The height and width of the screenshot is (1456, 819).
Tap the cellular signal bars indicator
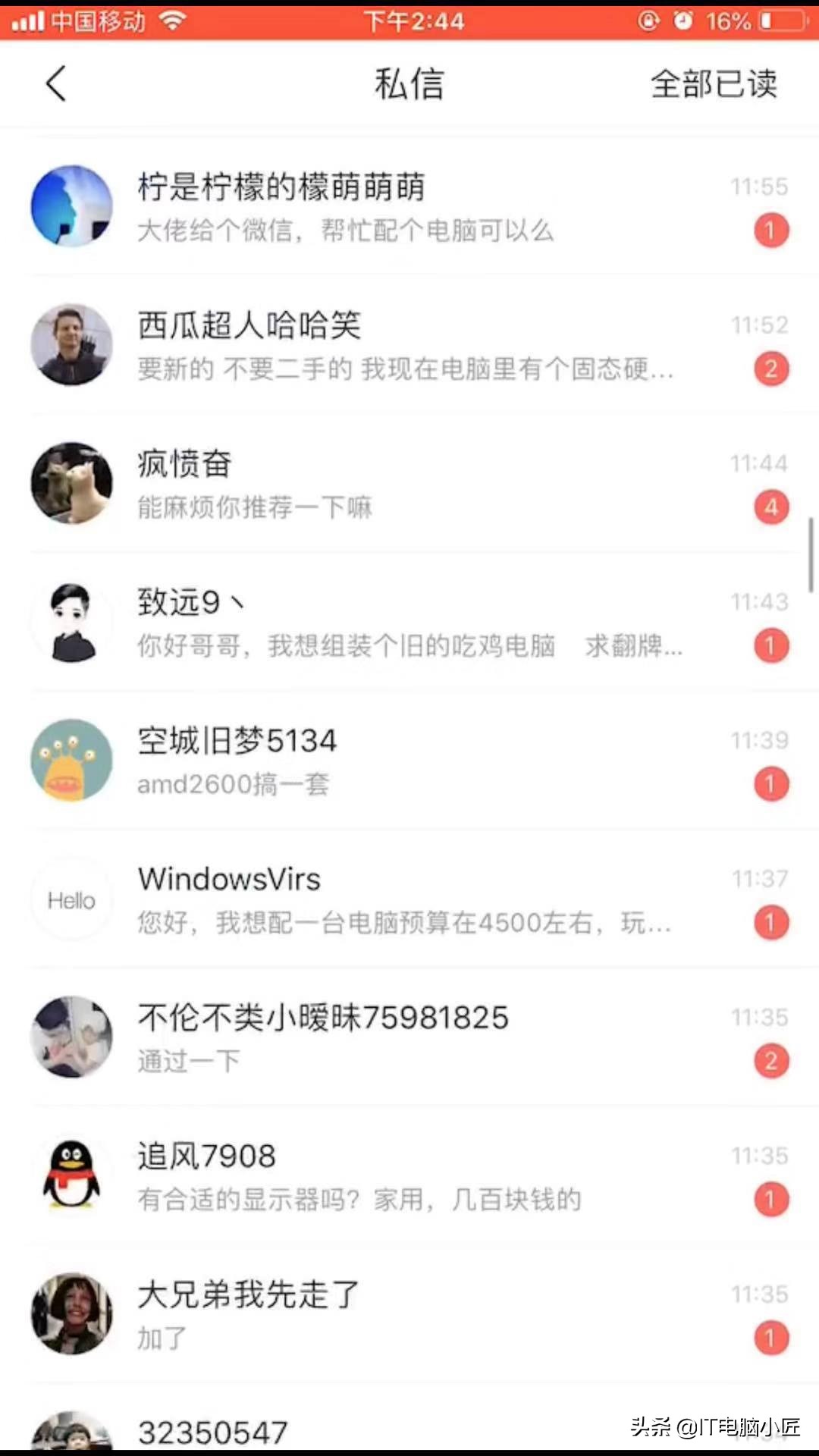[x=30, y=21]
